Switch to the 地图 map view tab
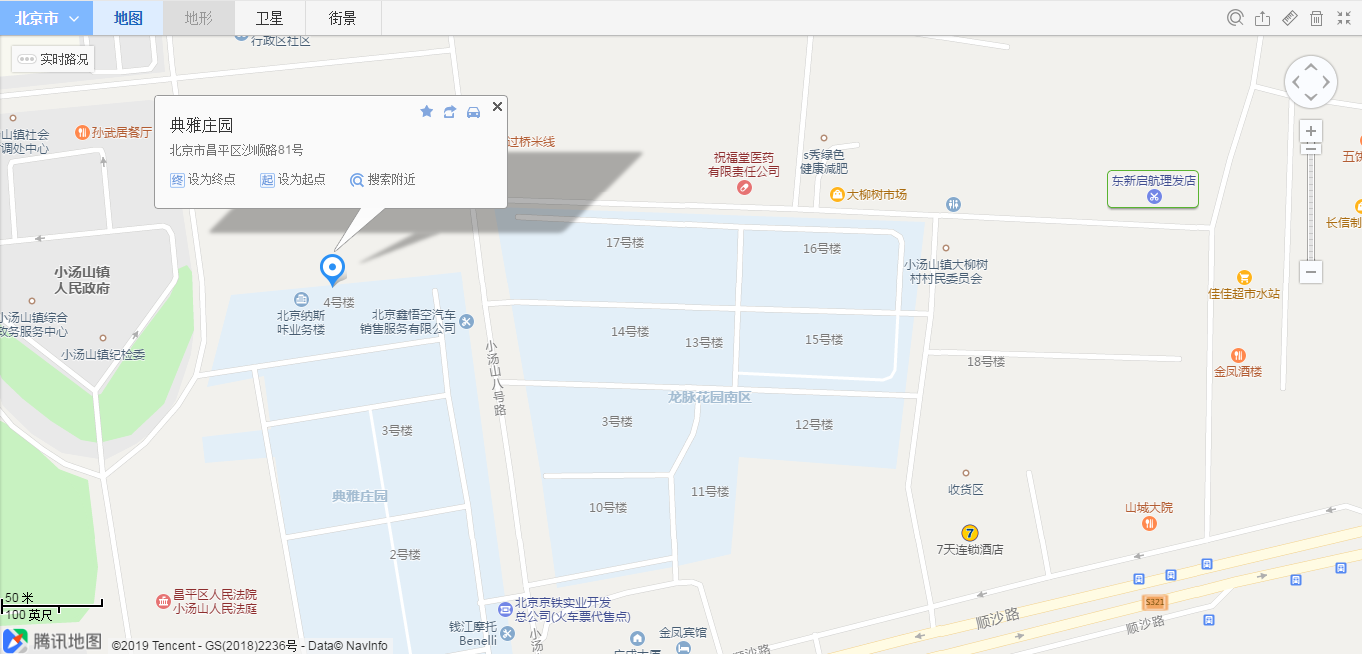The image size is (1362, 654). (x=128, y=18)
